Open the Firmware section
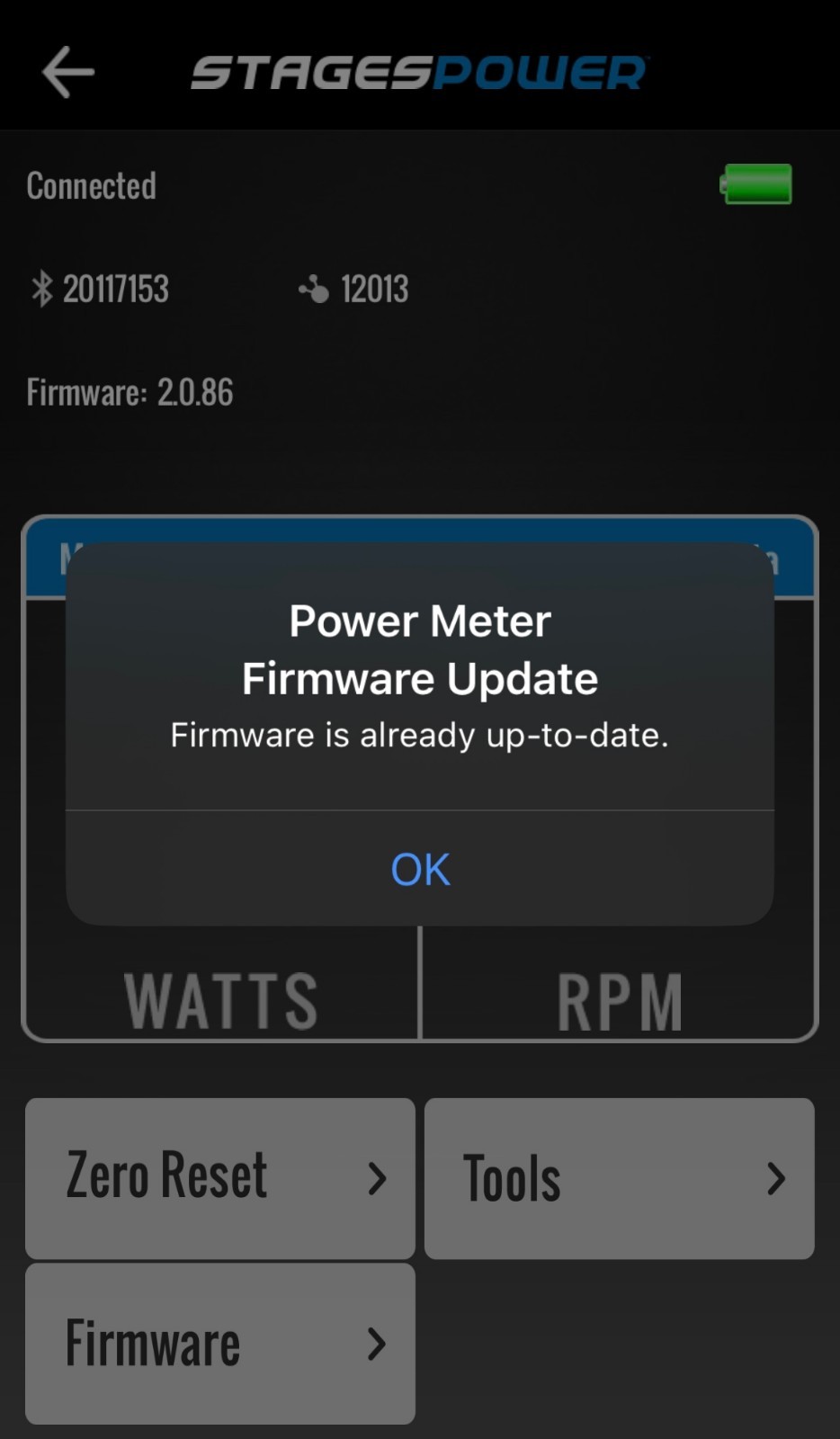840x1439 pixels. pyautogui.click(x=220, y=1343)
